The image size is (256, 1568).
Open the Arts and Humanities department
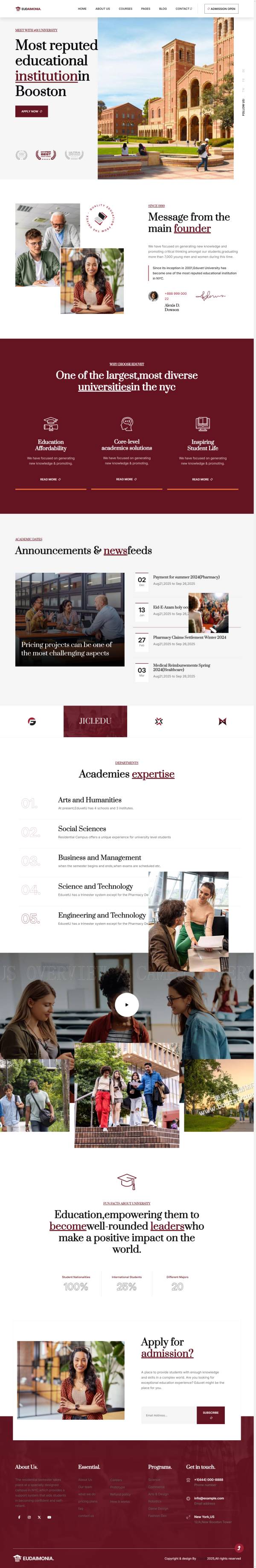click(90, 800)
